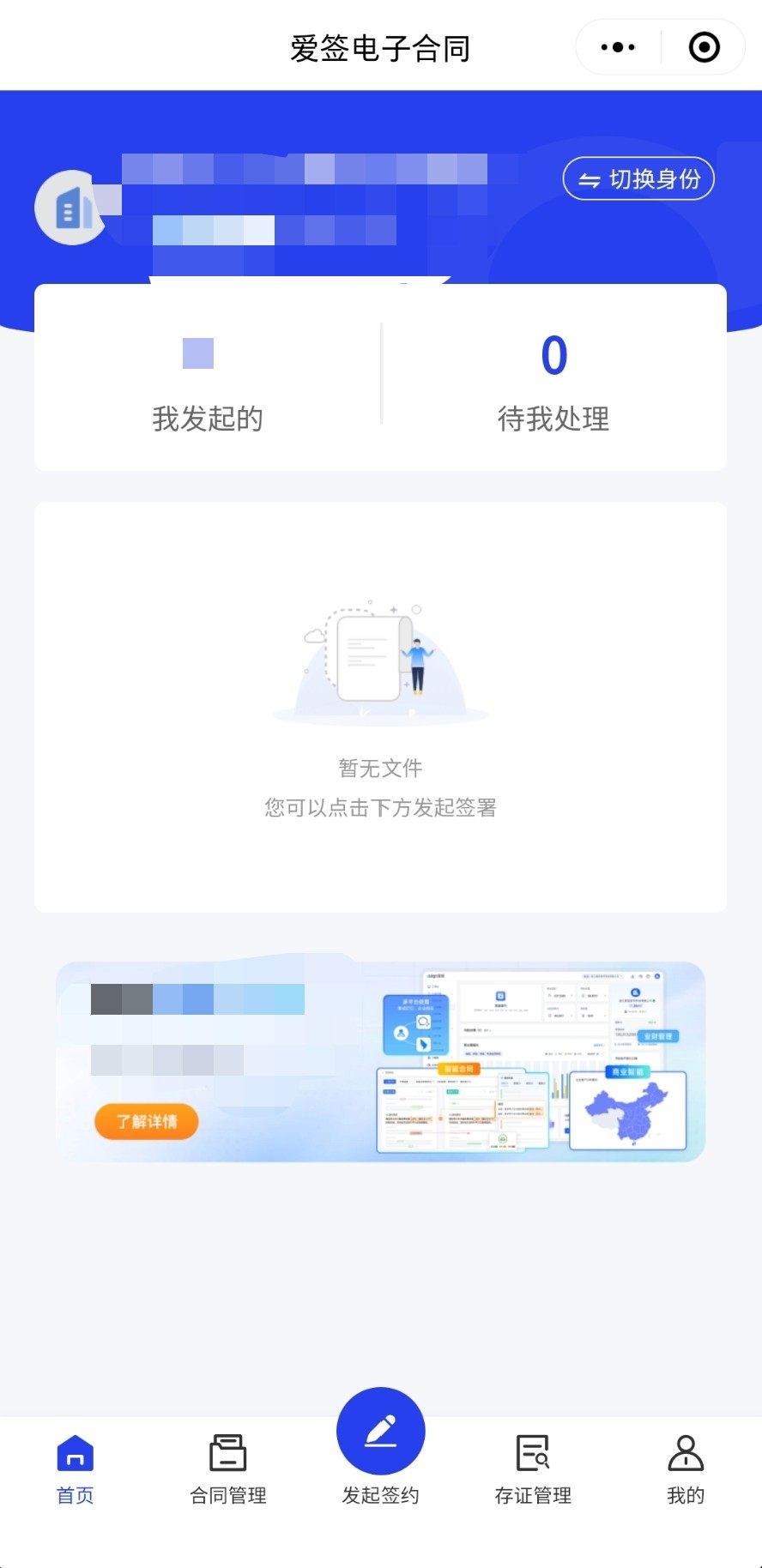Open the mini program overflow menu

coord(618,47)
